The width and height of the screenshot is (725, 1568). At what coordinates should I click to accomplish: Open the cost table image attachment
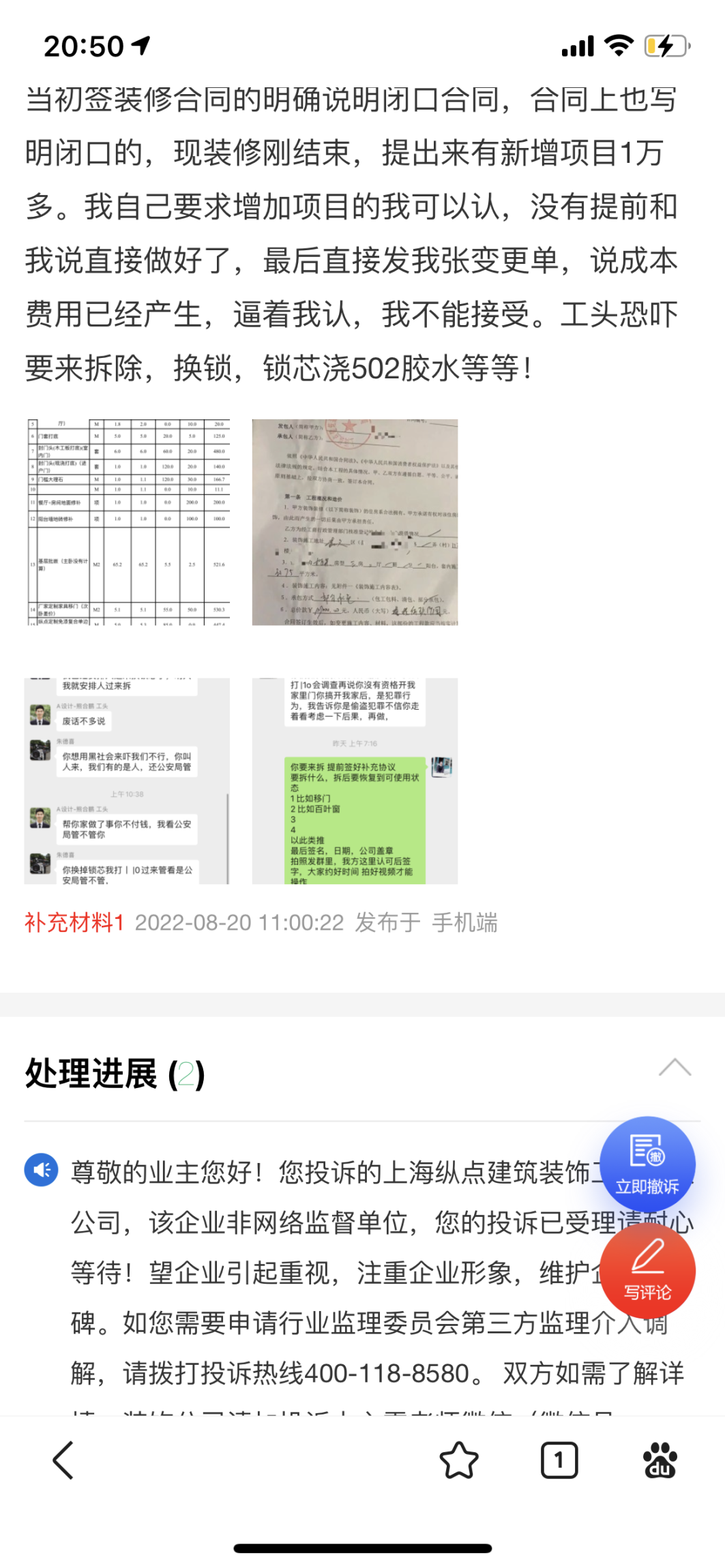click(128, 522)
